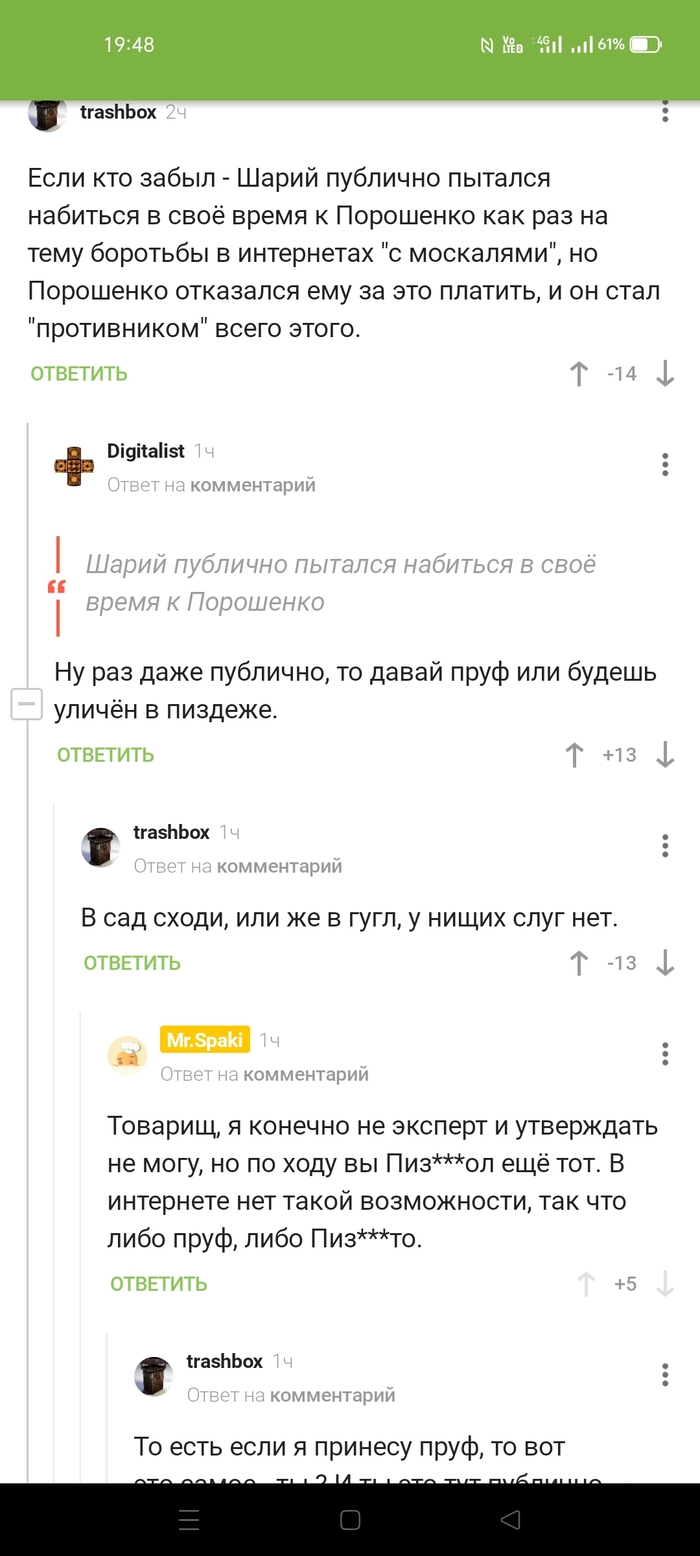Open overflow menu on trashbox's last comment

(665, 1374)
